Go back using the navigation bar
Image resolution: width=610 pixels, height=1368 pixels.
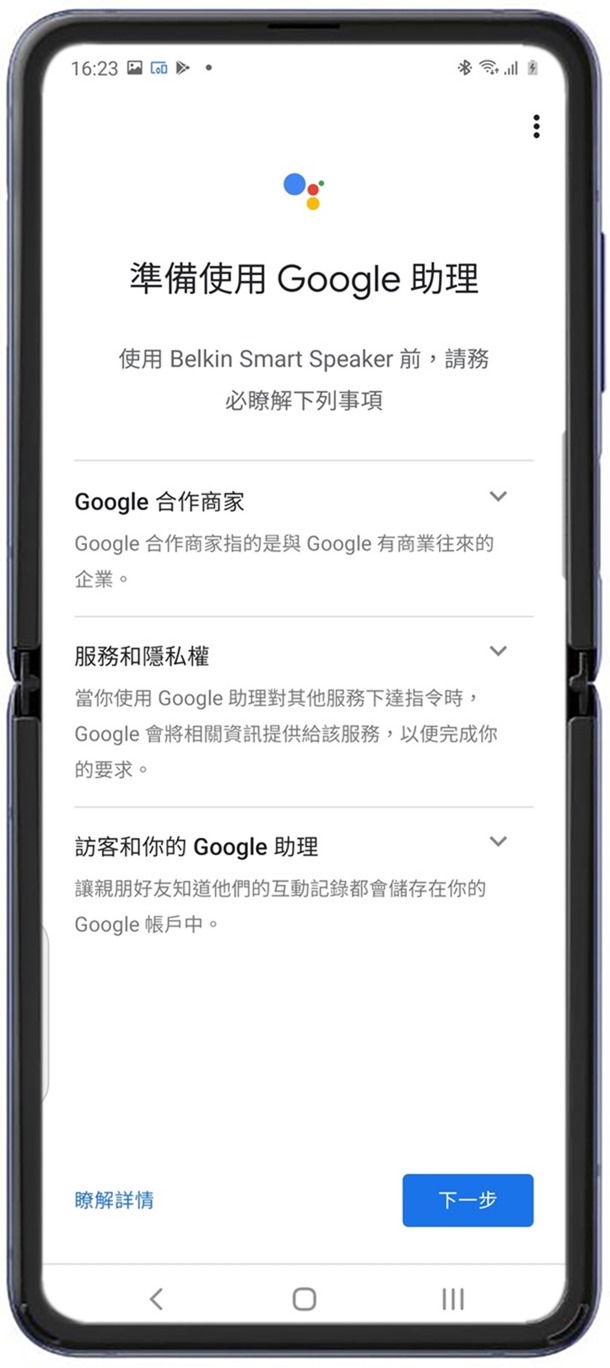pos(156,1298)
